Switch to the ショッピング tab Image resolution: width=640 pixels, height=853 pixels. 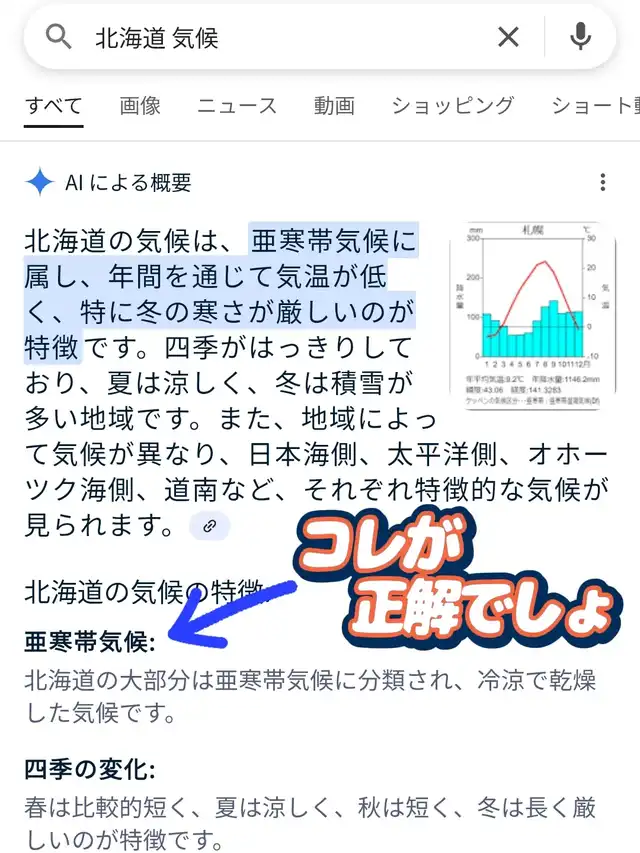[453, 106]
